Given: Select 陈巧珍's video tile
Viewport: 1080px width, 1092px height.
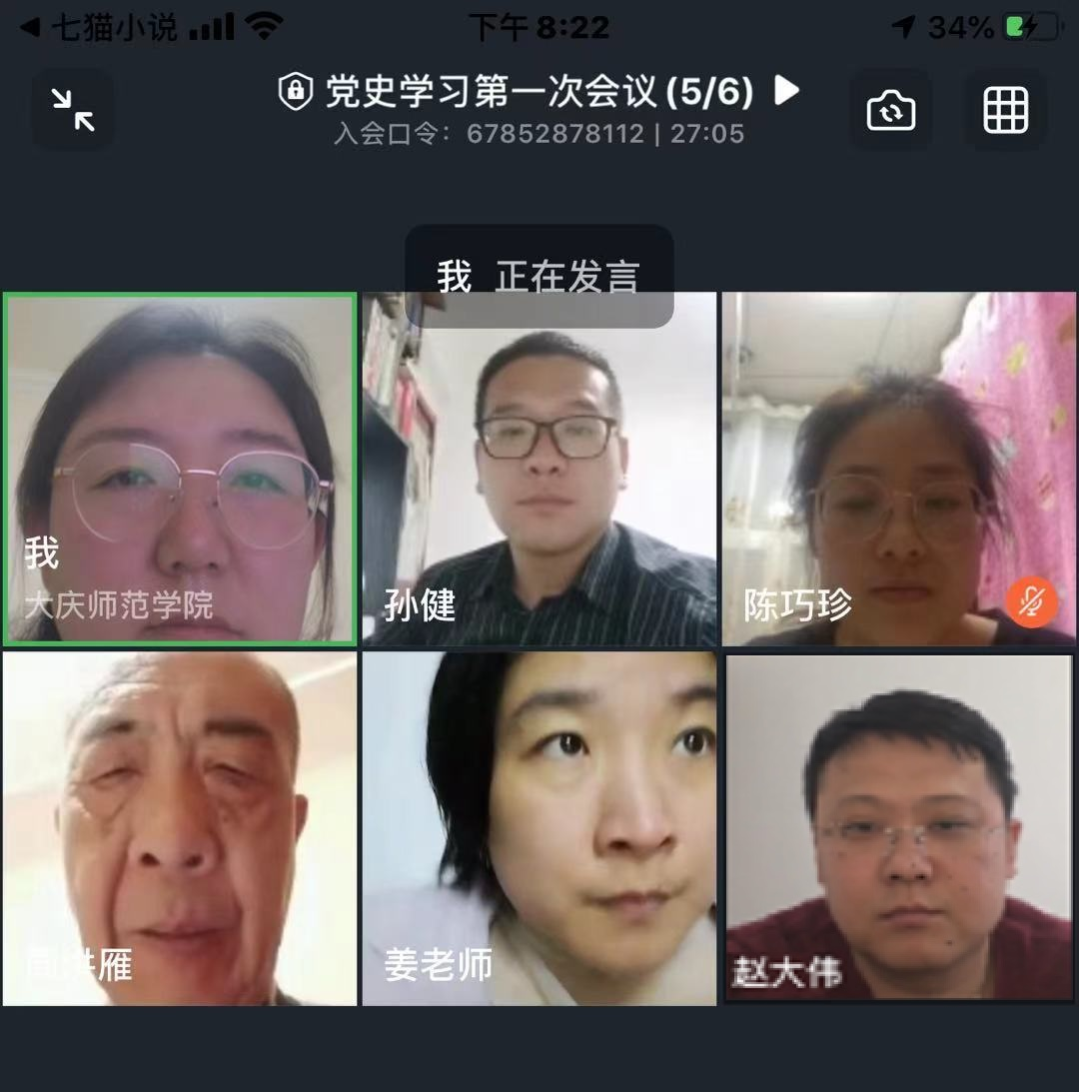Looking at the screenshot, I should (x=898, y=470).
